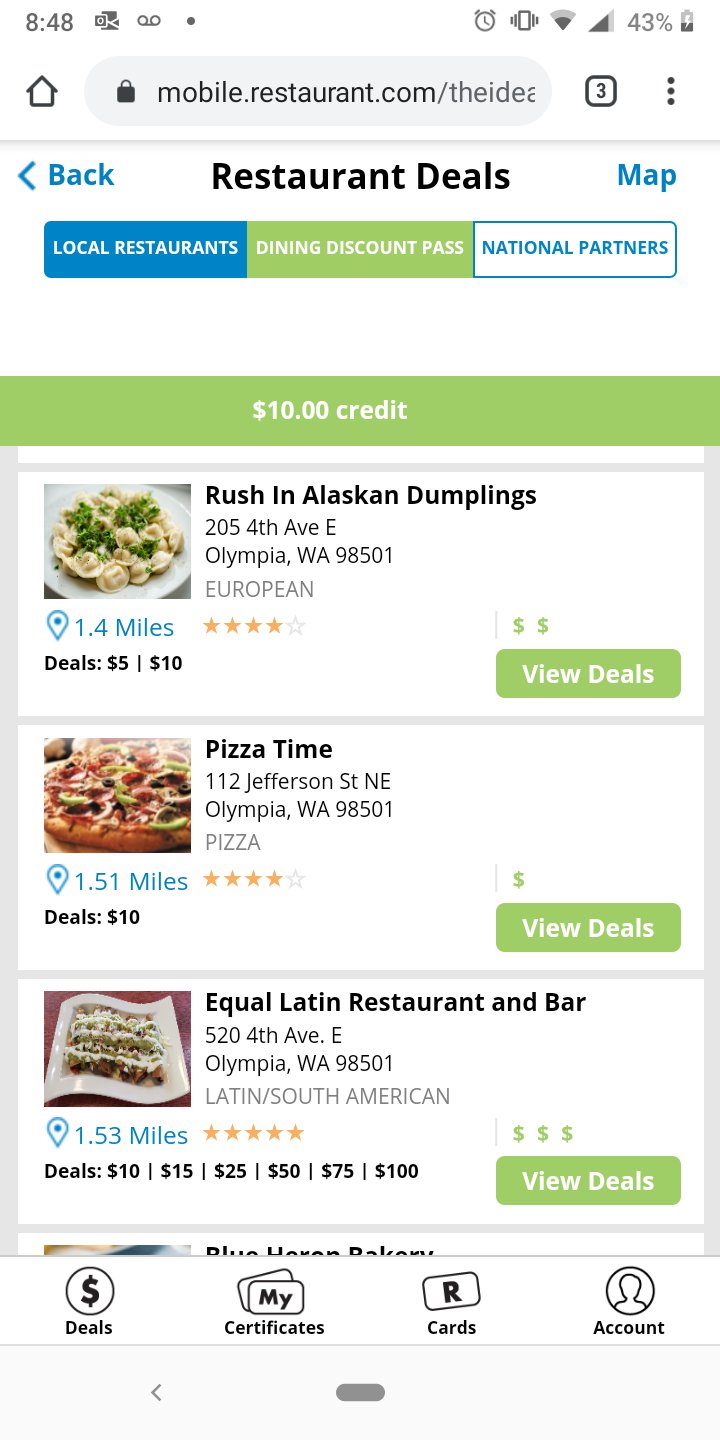Go back using the Back link
720x1440 pixels.
tap(66, 176)
